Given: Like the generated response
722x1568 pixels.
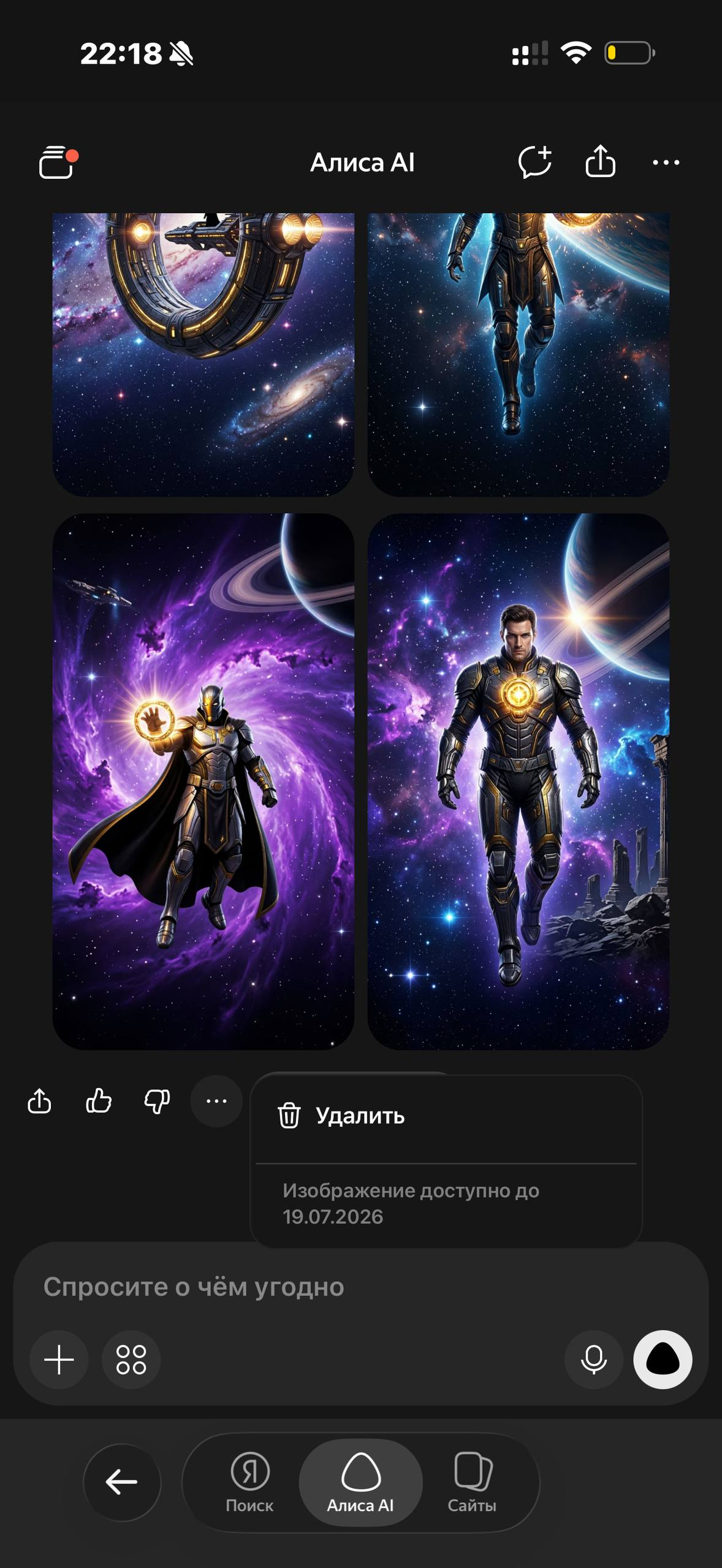Looking at the screenshot, I should (x=99, y=1101).
